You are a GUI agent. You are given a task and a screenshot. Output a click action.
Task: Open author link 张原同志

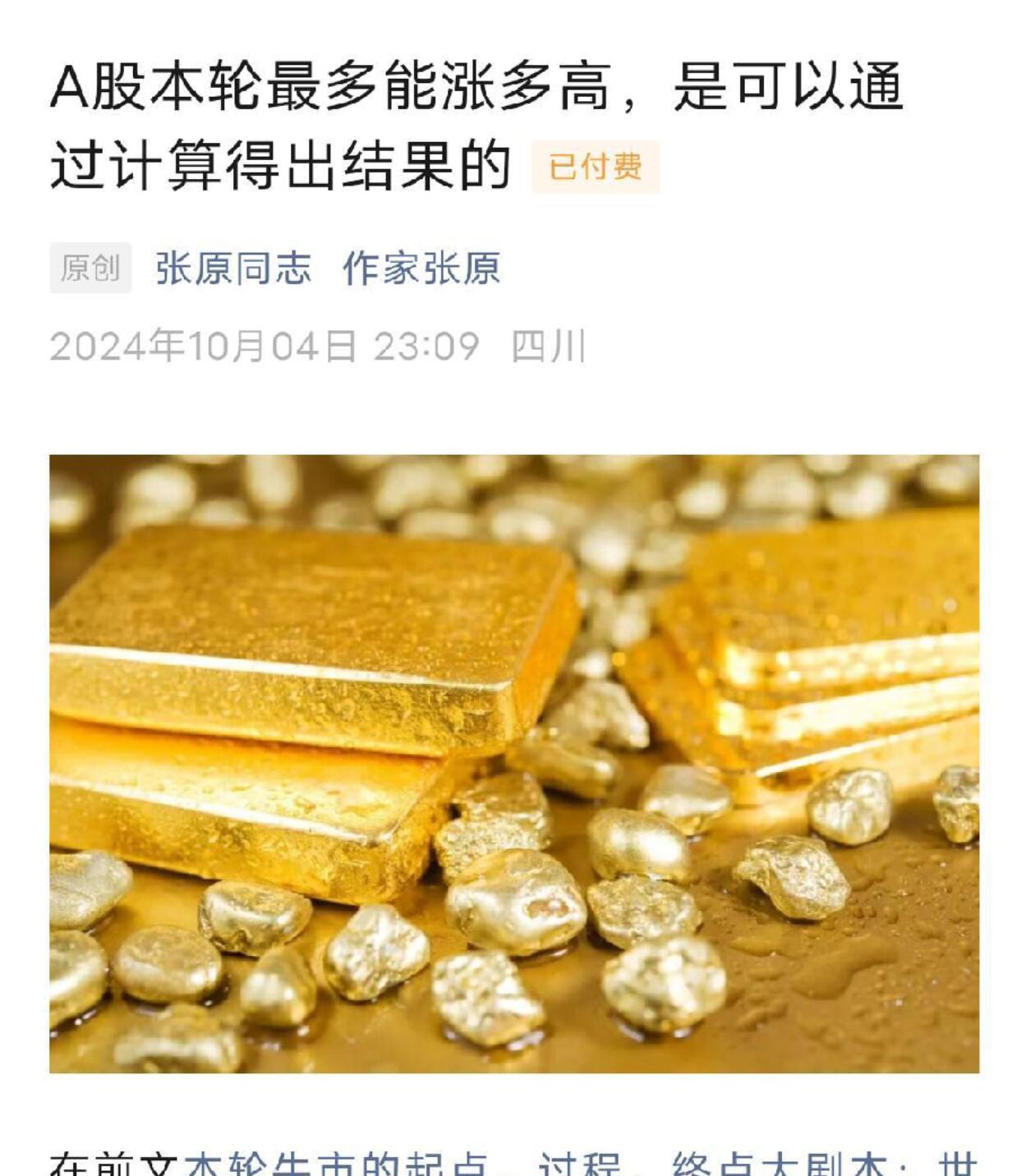click(233, 269)
